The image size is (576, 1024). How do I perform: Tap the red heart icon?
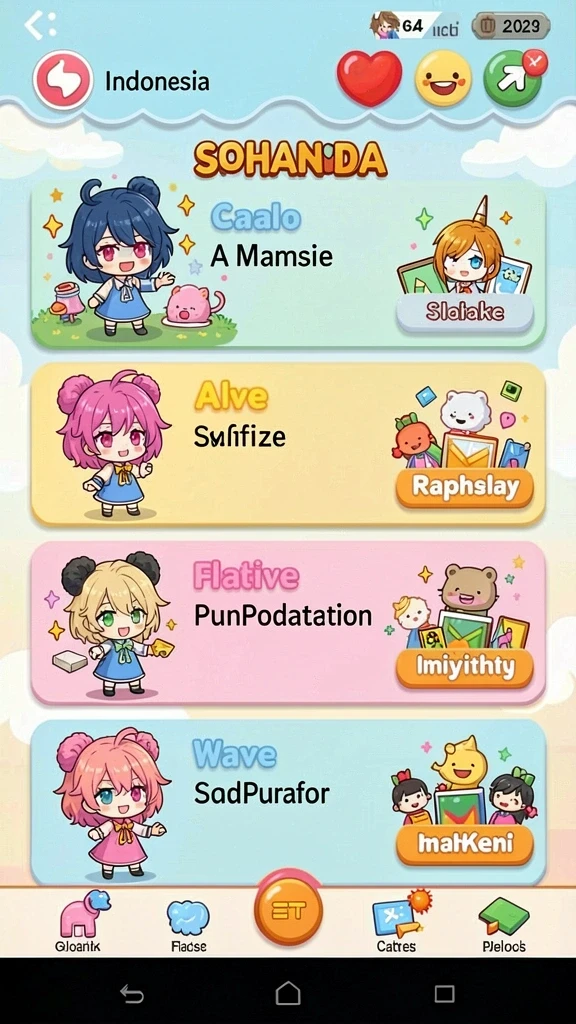click(370, 78)
